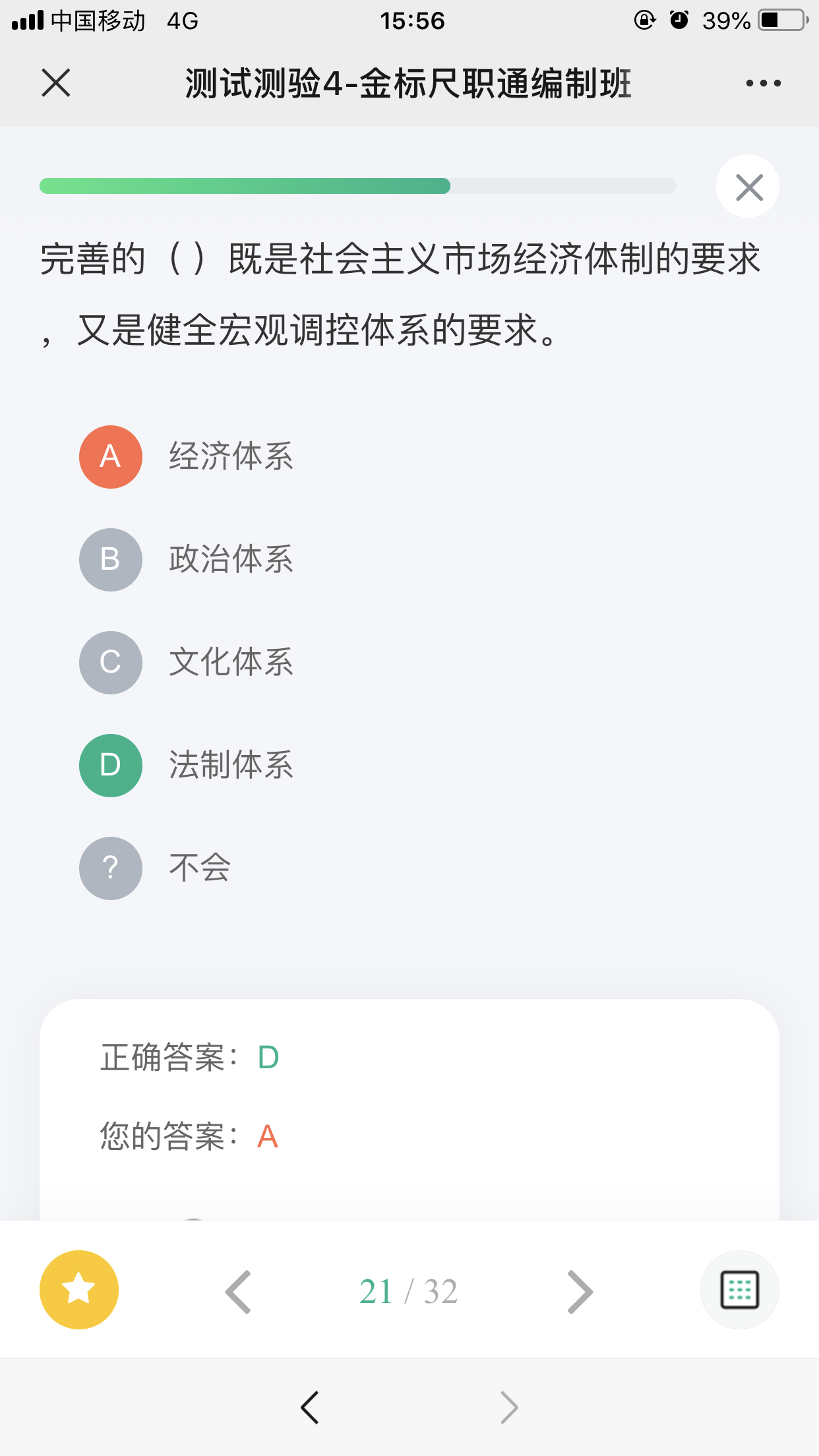
Task: Favorite this question with the star button
Action: point(79,1290)
